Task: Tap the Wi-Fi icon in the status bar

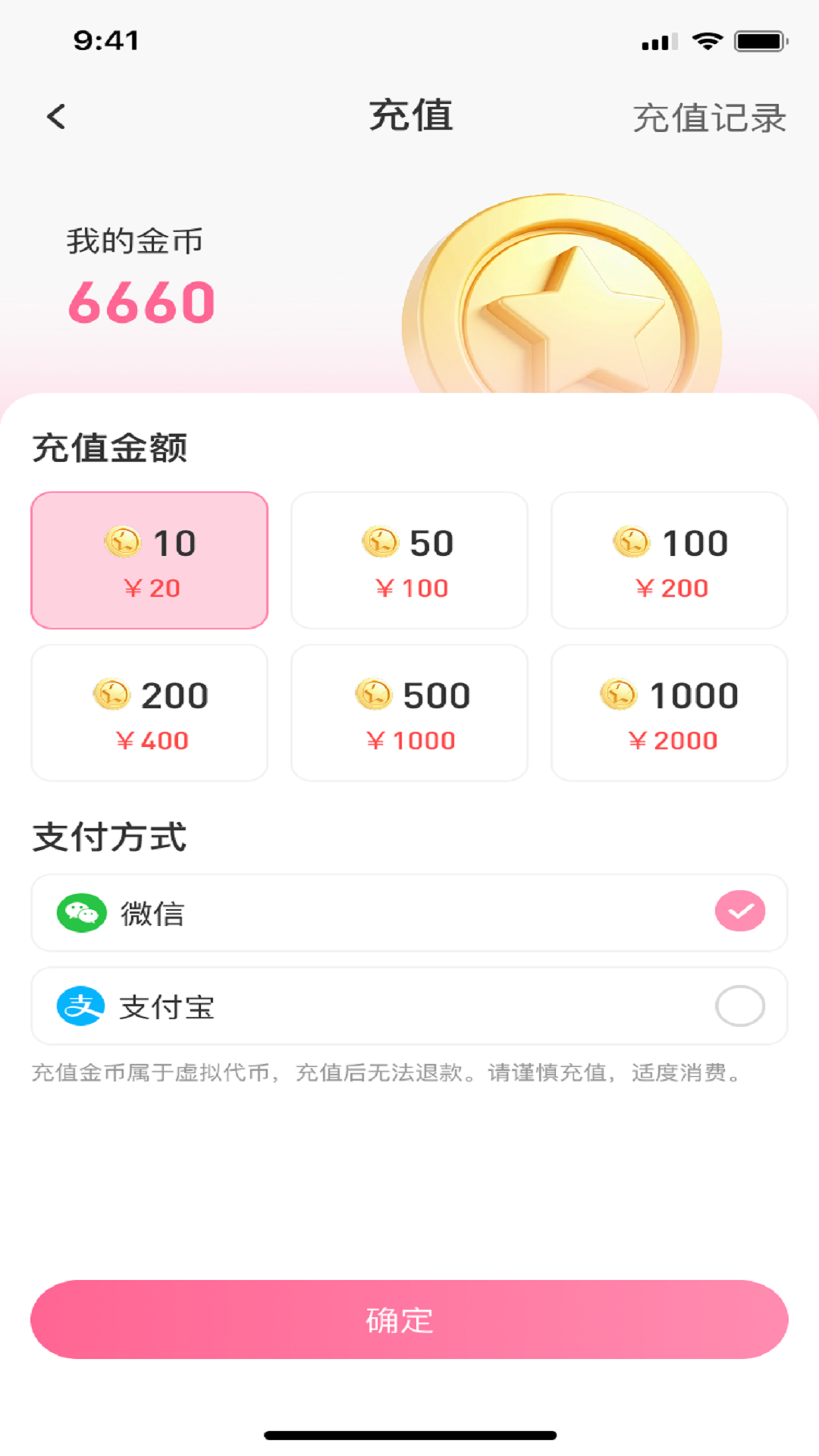Action: (x=709, y=42)
